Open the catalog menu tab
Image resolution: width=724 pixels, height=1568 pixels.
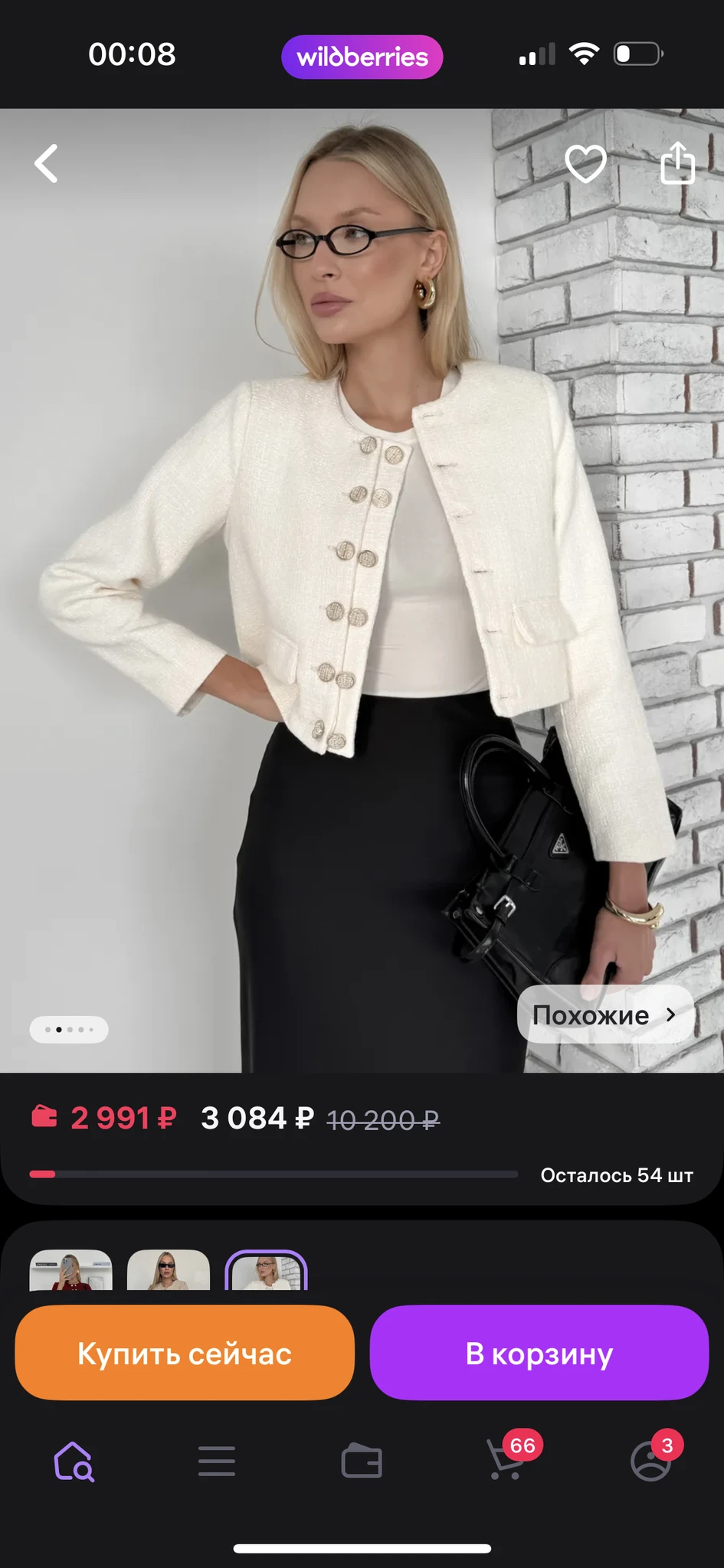click(x=217, y=1462)
